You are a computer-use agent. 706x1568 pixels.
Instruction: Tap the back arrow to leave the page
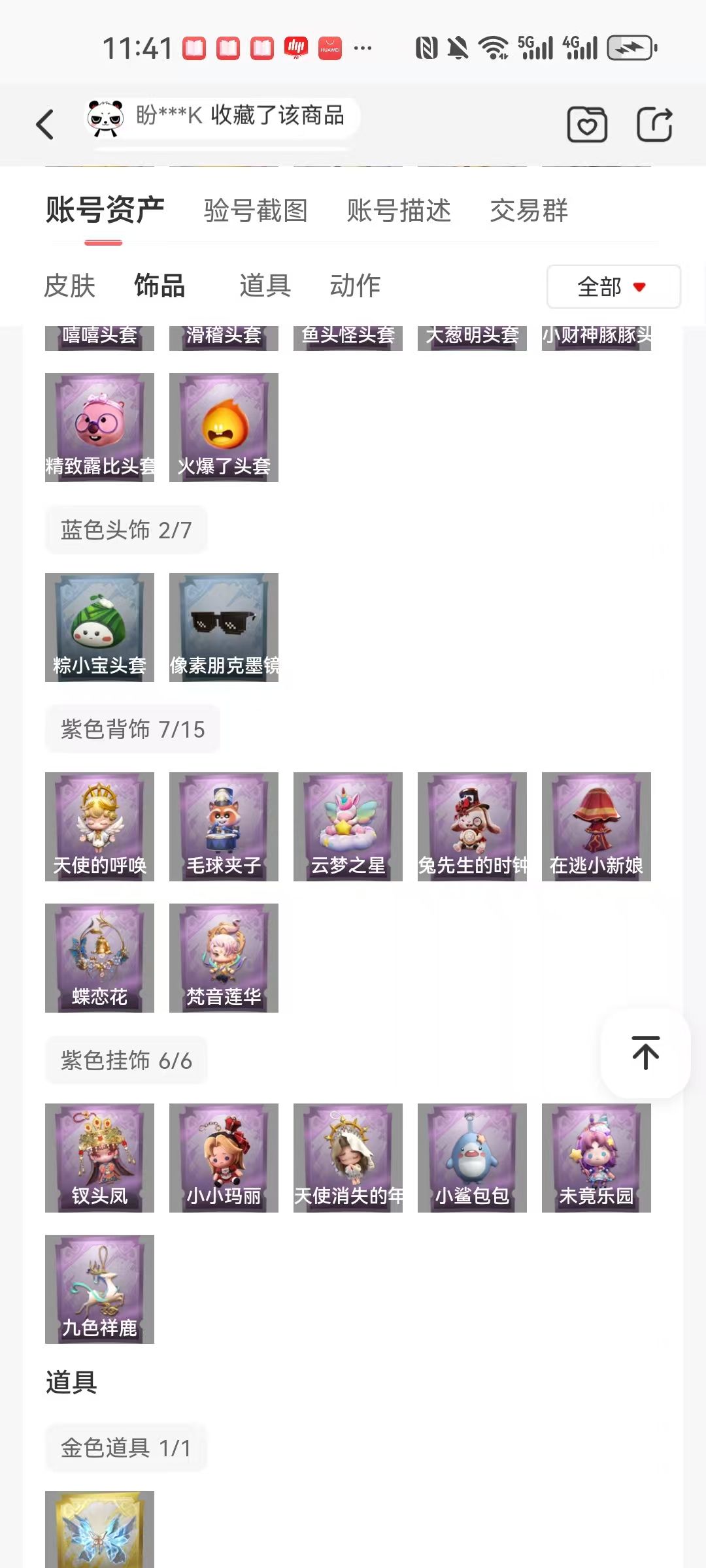click(x=45, y=125)
